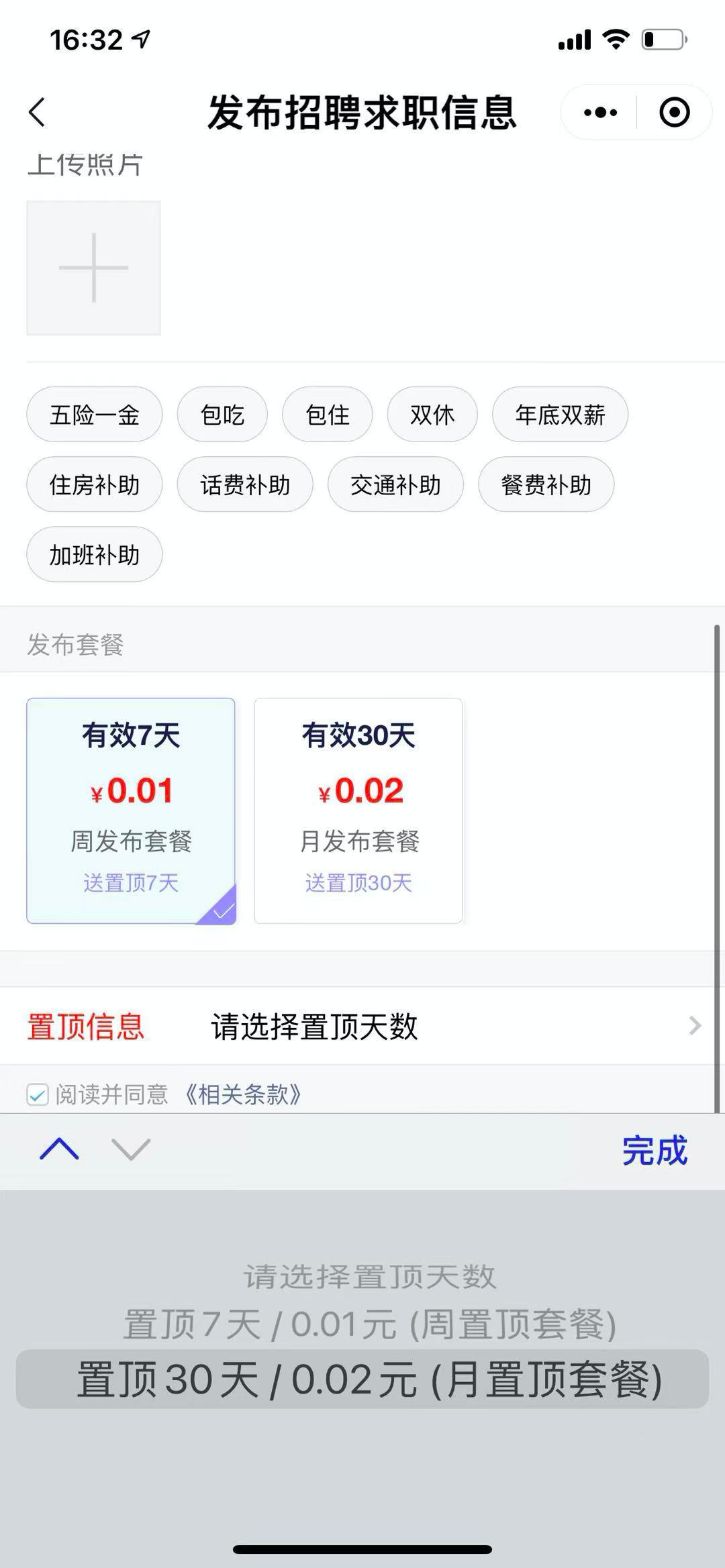Go back from the job posting page
The width and height of the screenshot is (725, 1568).
[38, 112]
